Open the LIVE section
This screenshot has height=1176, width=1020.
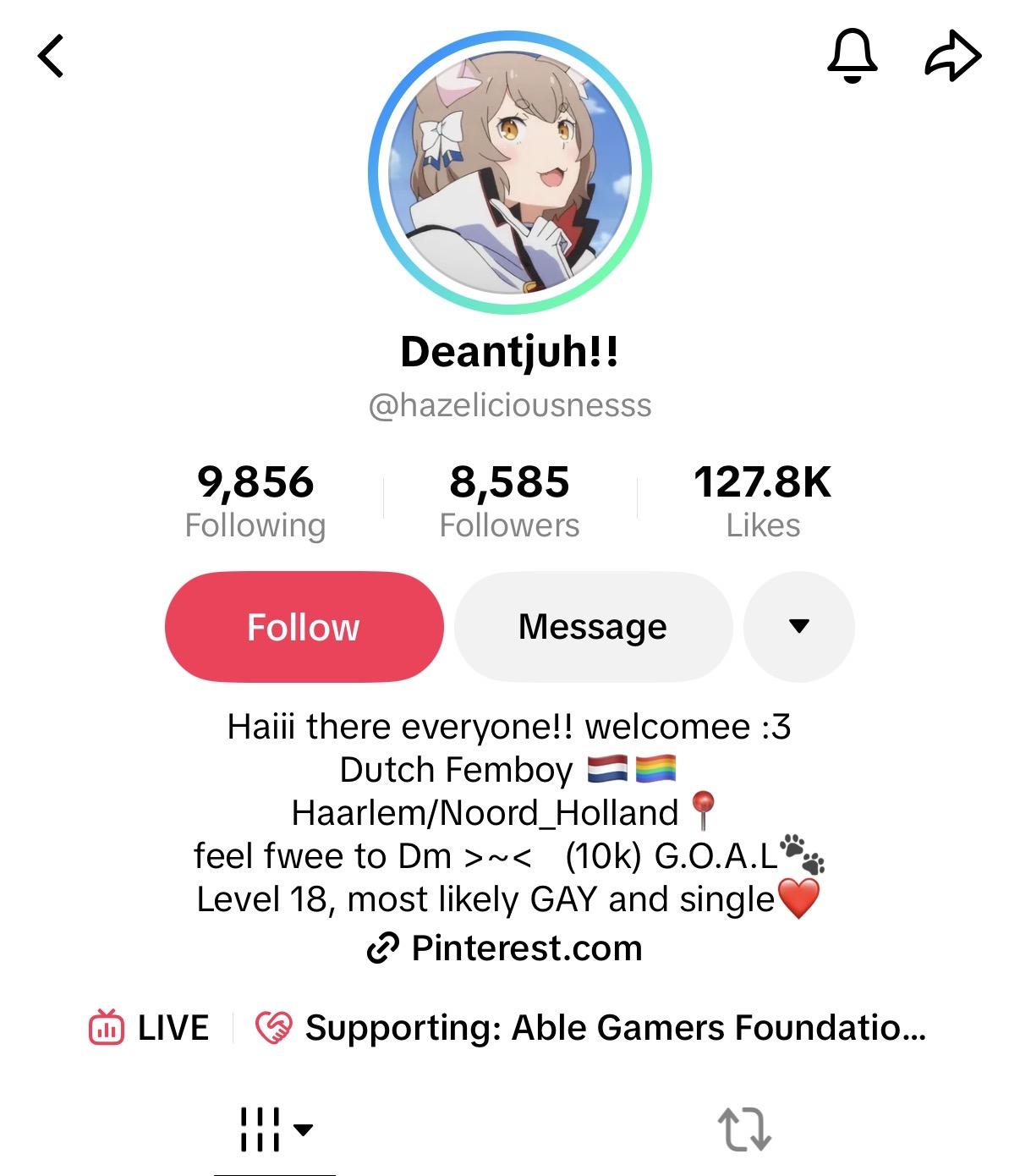coord(150,1028)
